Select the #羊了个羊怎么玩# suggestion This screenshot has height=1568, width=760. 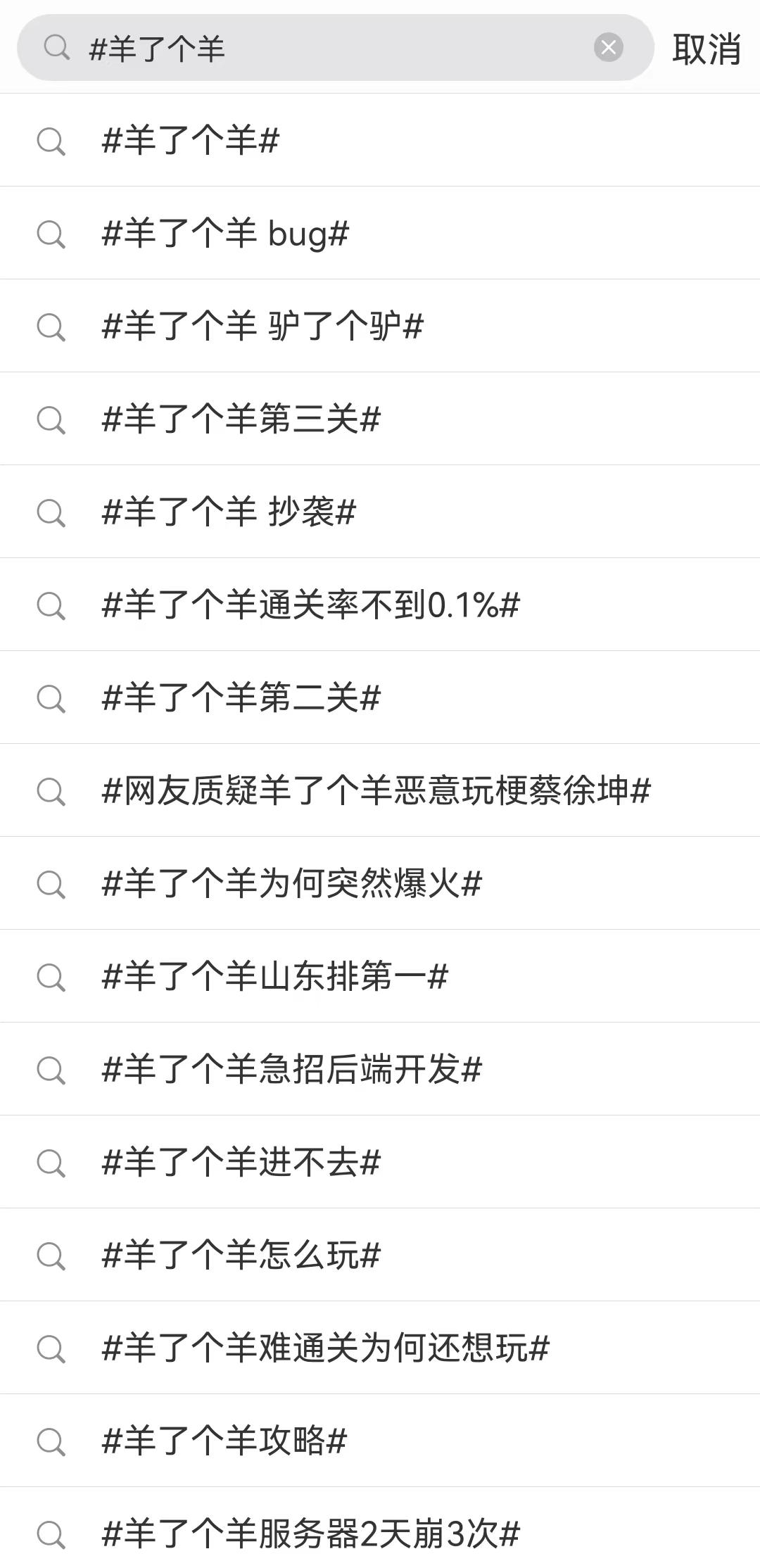[x=380, y=1255]
